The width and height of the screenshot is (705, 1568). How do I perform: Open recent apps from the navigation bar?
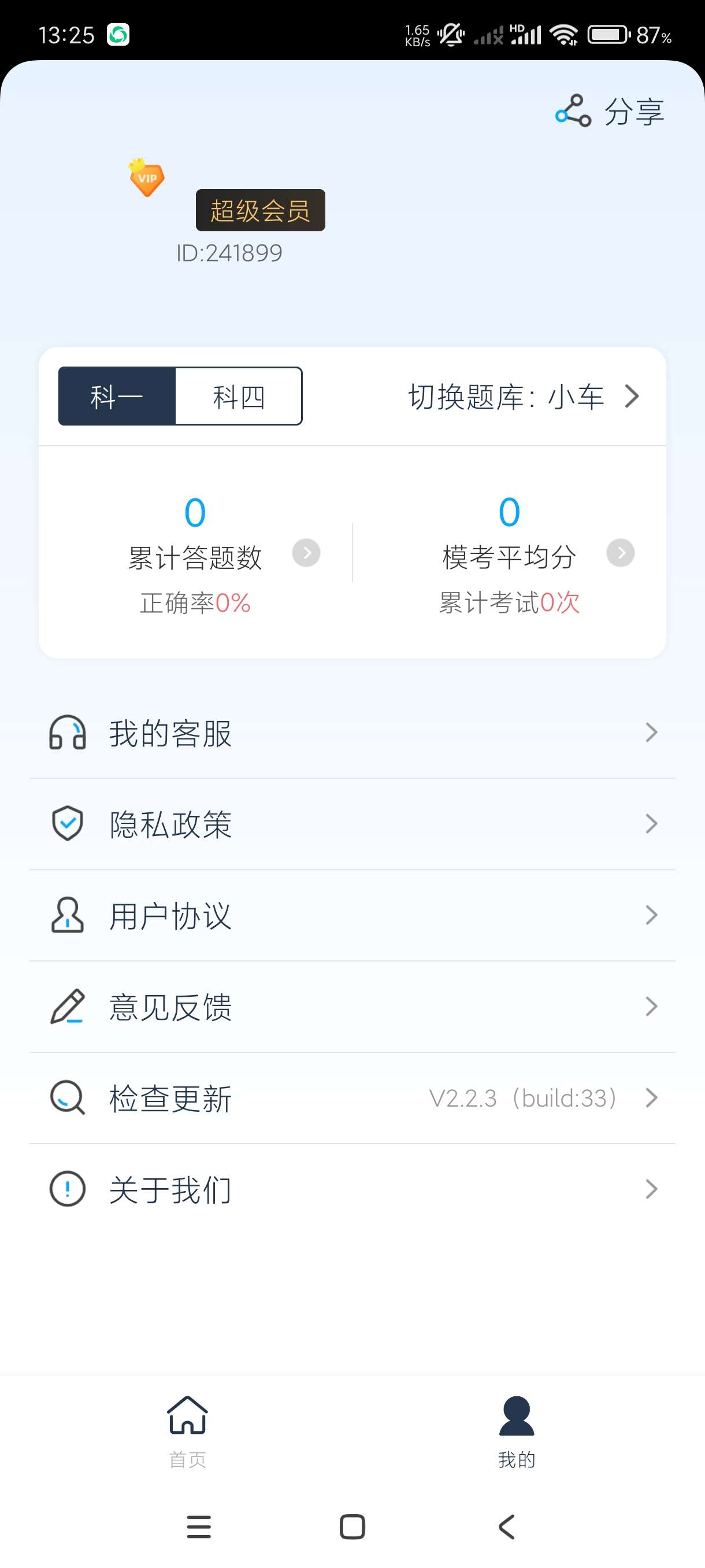[199, 1526]
